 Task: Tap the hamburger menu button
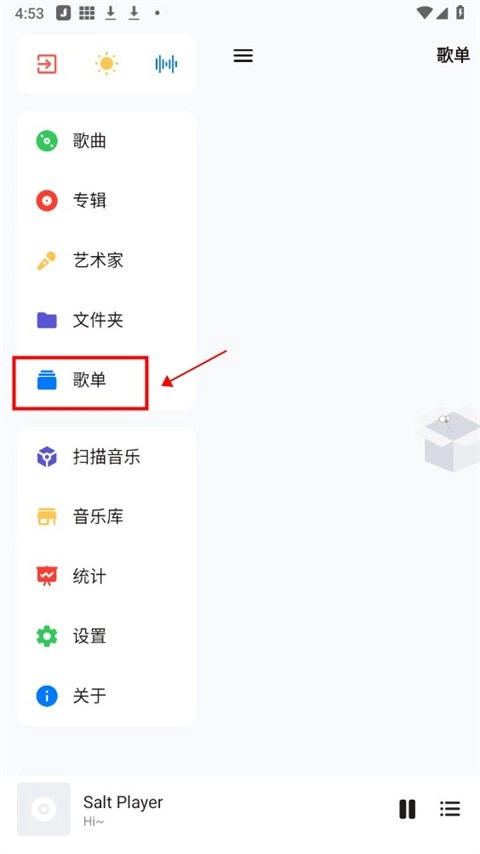click(243, 56)
